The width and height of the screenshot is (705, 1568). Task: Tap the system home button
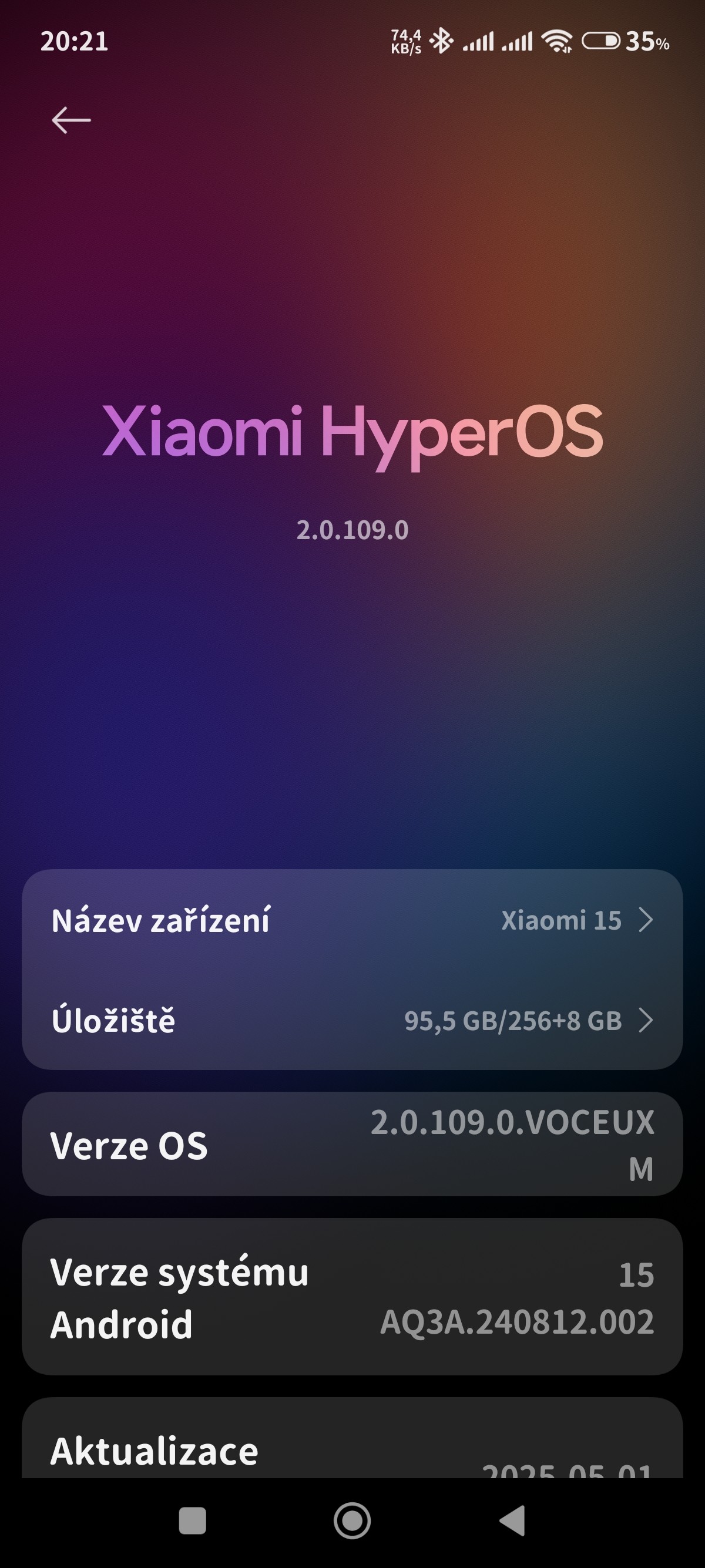pyautogui.click(x=352, y=1520)
